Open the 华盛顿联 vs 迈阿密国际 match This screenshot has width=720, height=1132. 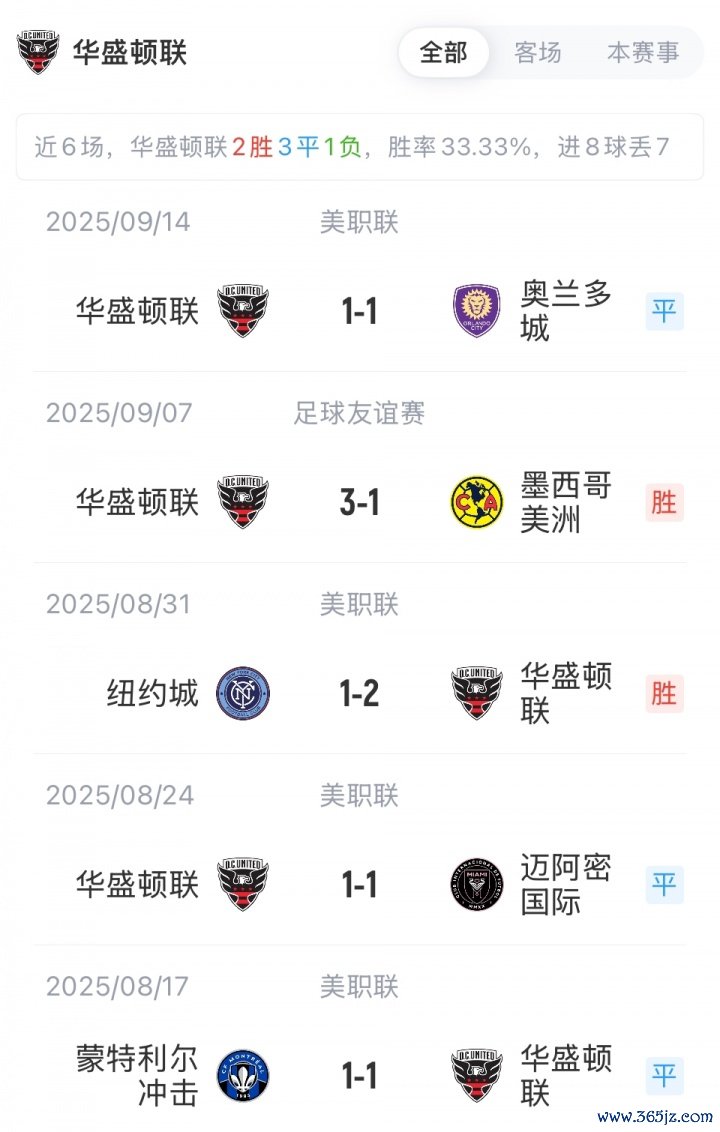360,884
